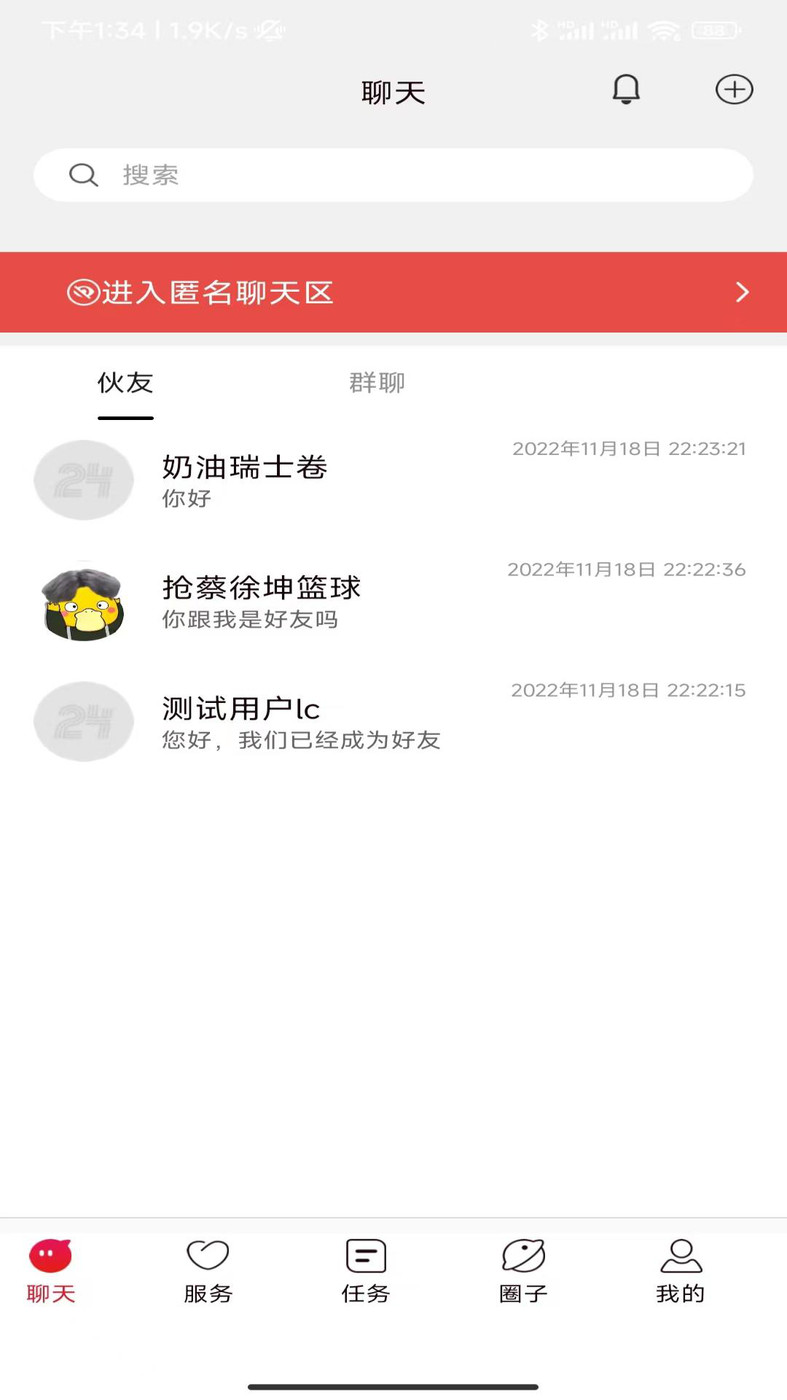Enter the anonymous chat area banner
This screenshot has width=787, height=1400.
coord(393,292)
